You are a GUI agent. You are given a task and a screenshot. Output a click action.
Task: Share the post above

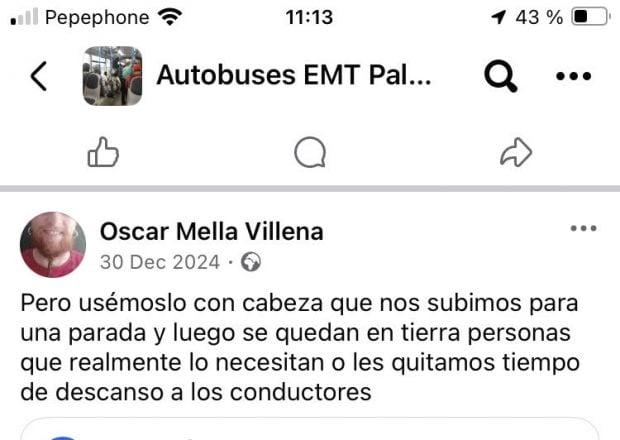(x=515, y=152)
